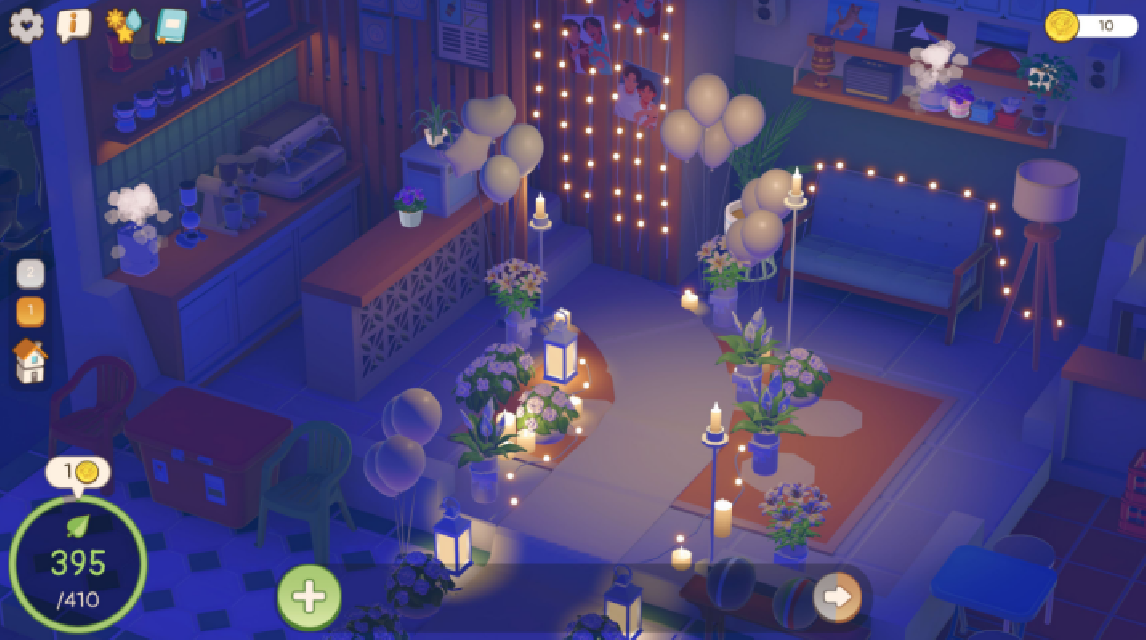
Task: Switch to floor 1
Action: coord(30,312)
